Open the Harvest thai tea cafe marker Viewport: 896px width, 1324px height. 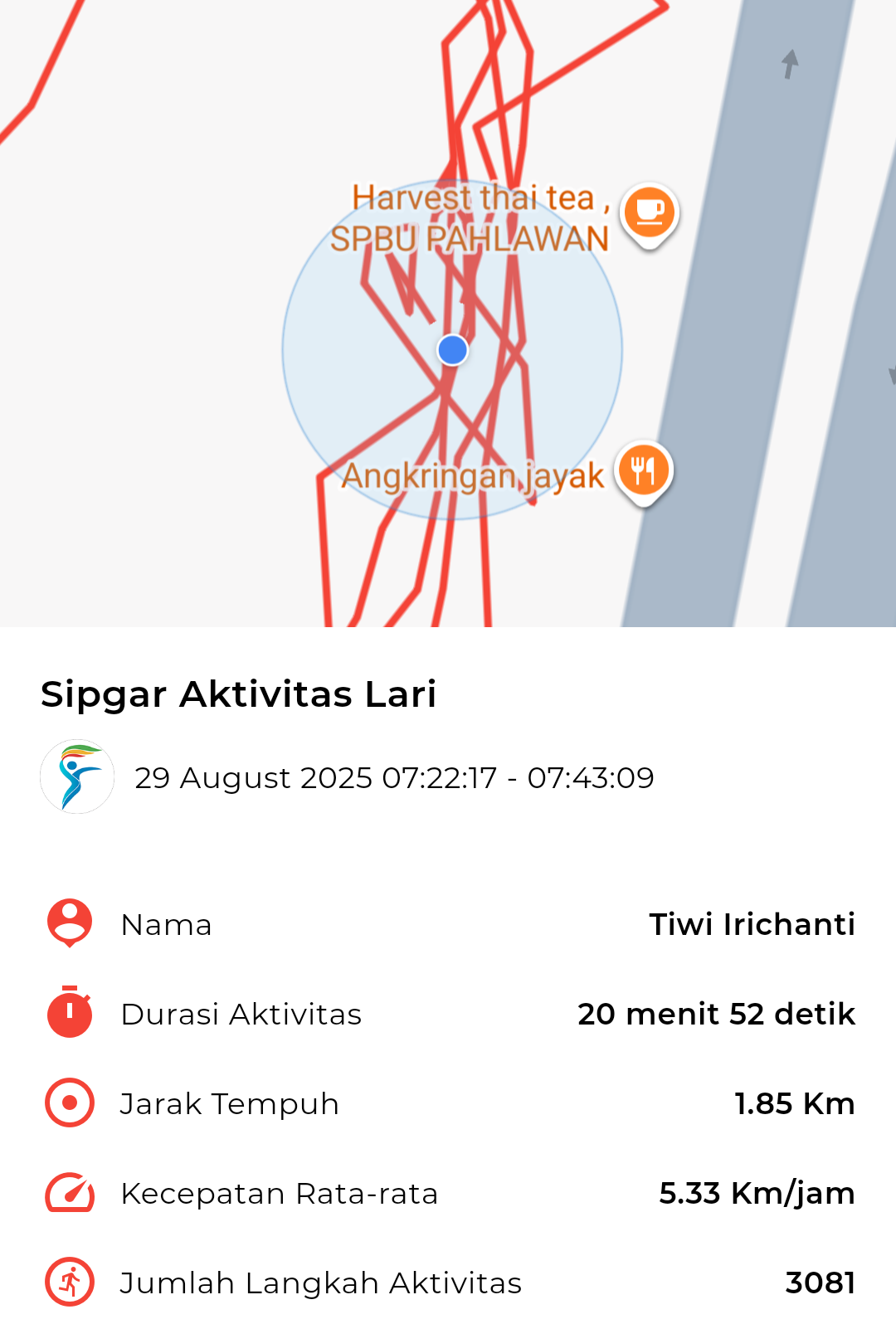(x=650, y=212)
